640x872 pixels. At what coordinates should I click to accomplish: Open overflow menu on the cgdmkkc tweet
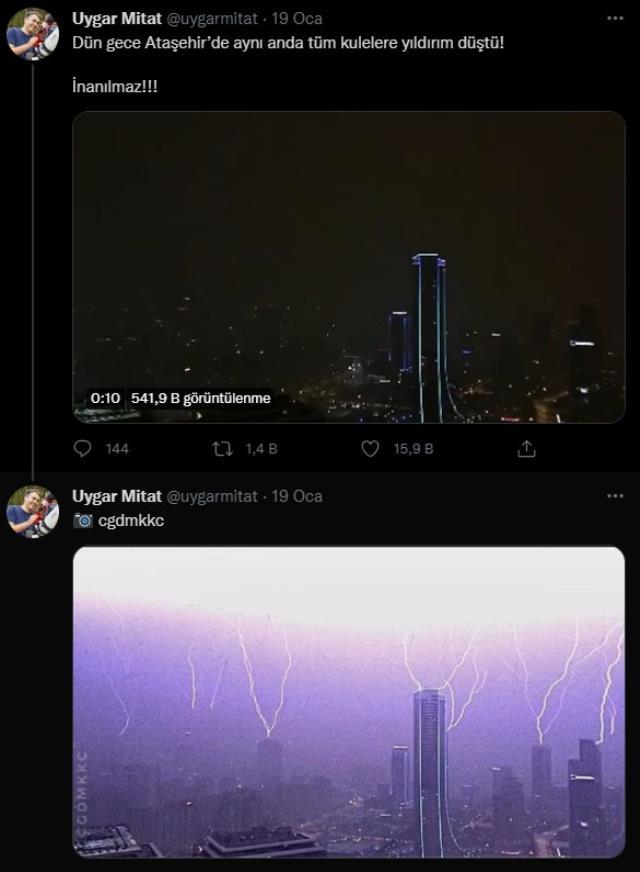(x=615, y=496)
